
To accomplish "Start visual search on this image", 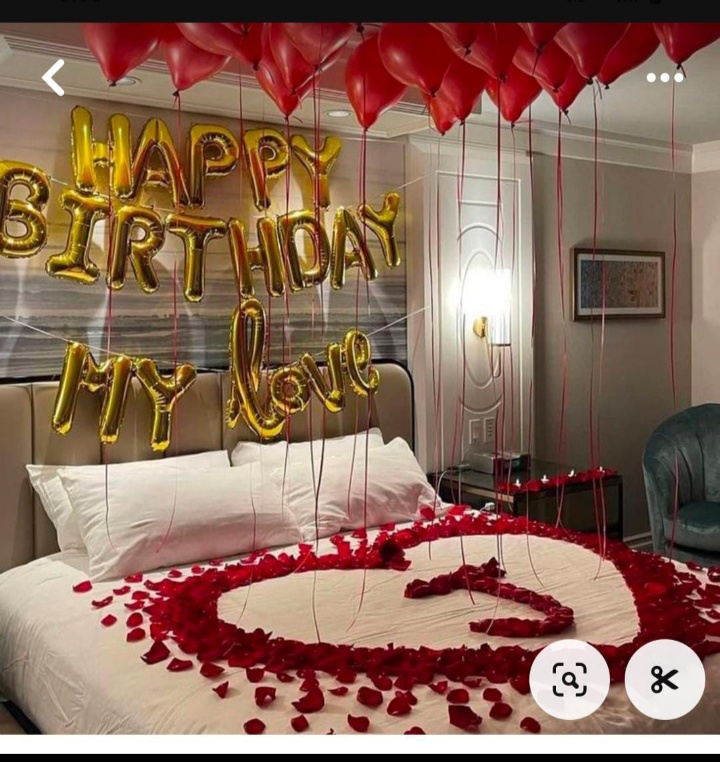I will coord(569,680).
